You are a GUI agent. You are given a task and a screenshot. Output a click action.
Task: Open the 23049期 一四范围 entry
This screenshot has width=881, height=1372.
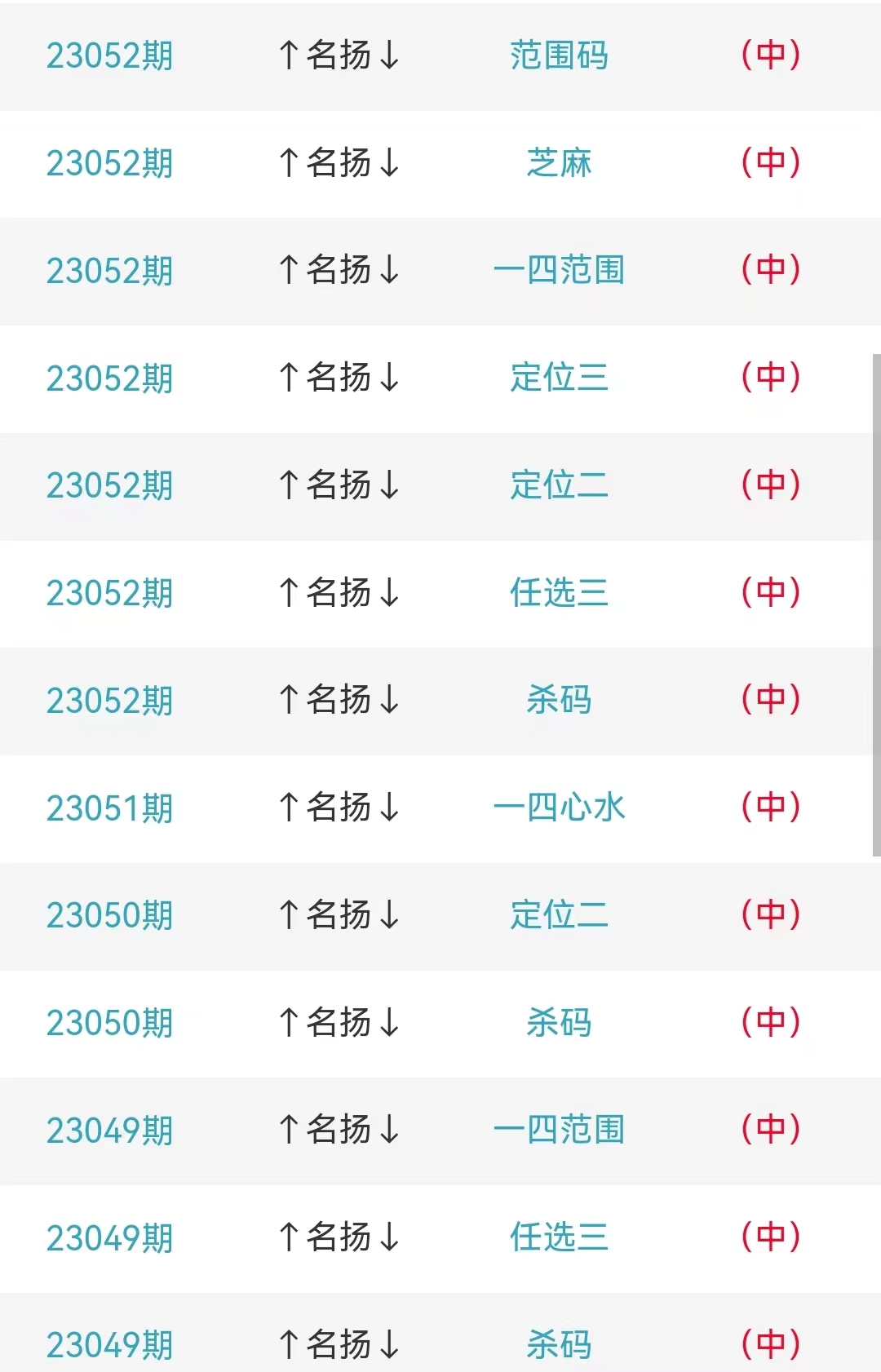pos(559,1130)
